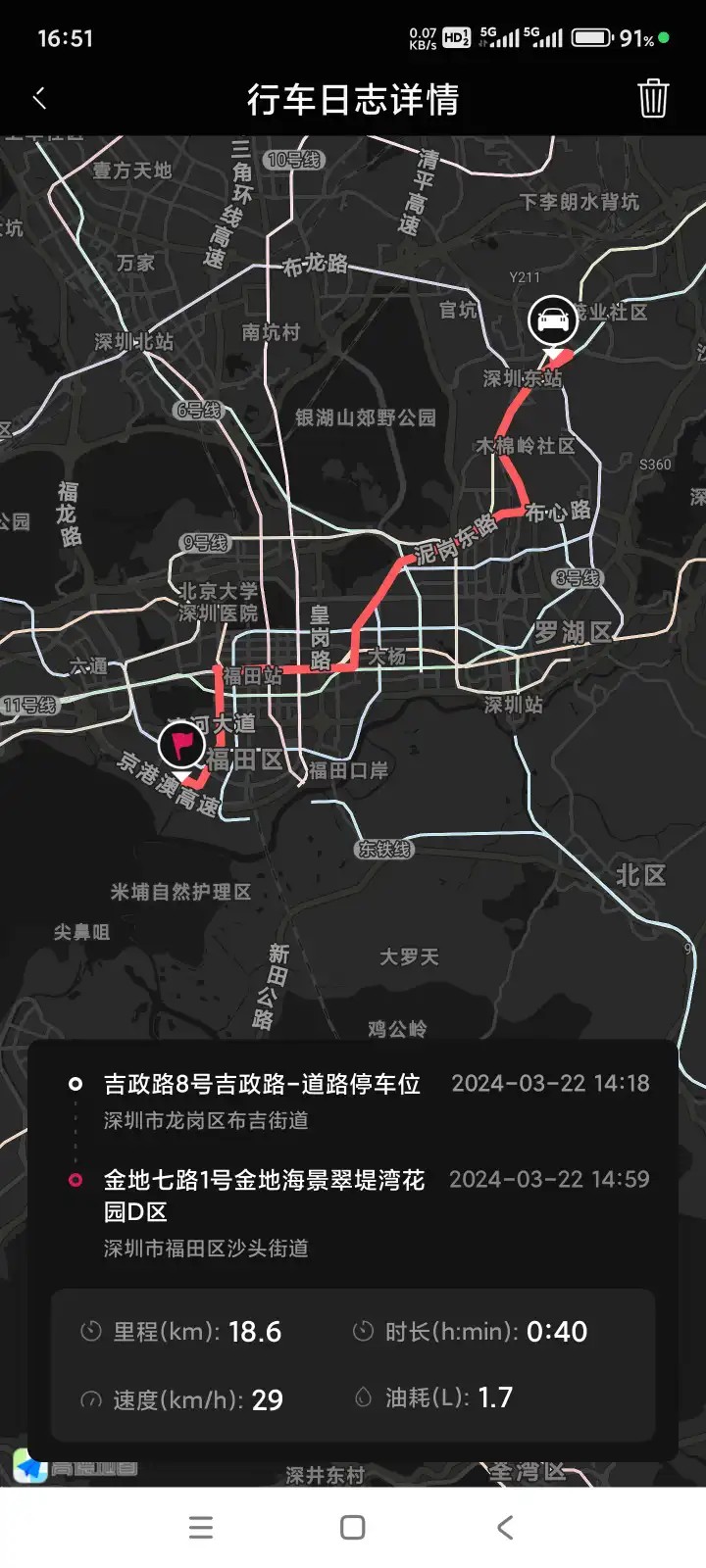Go back from the driving log details
The width and height of the screenshot is (706, 1568).
point(40,98)
